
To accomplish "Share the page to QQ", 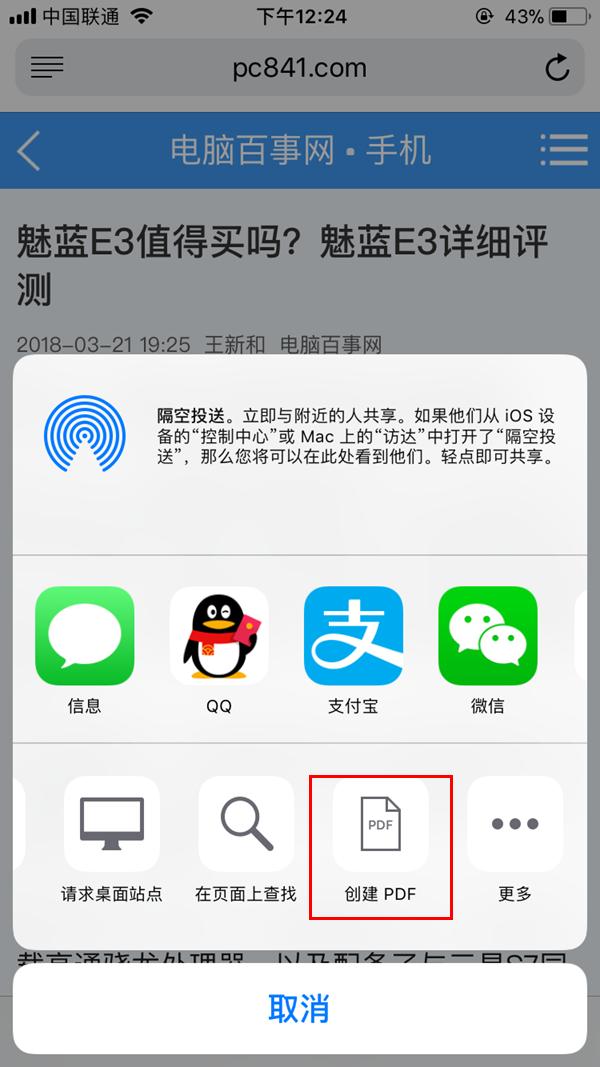I will [x=219, y=635].
